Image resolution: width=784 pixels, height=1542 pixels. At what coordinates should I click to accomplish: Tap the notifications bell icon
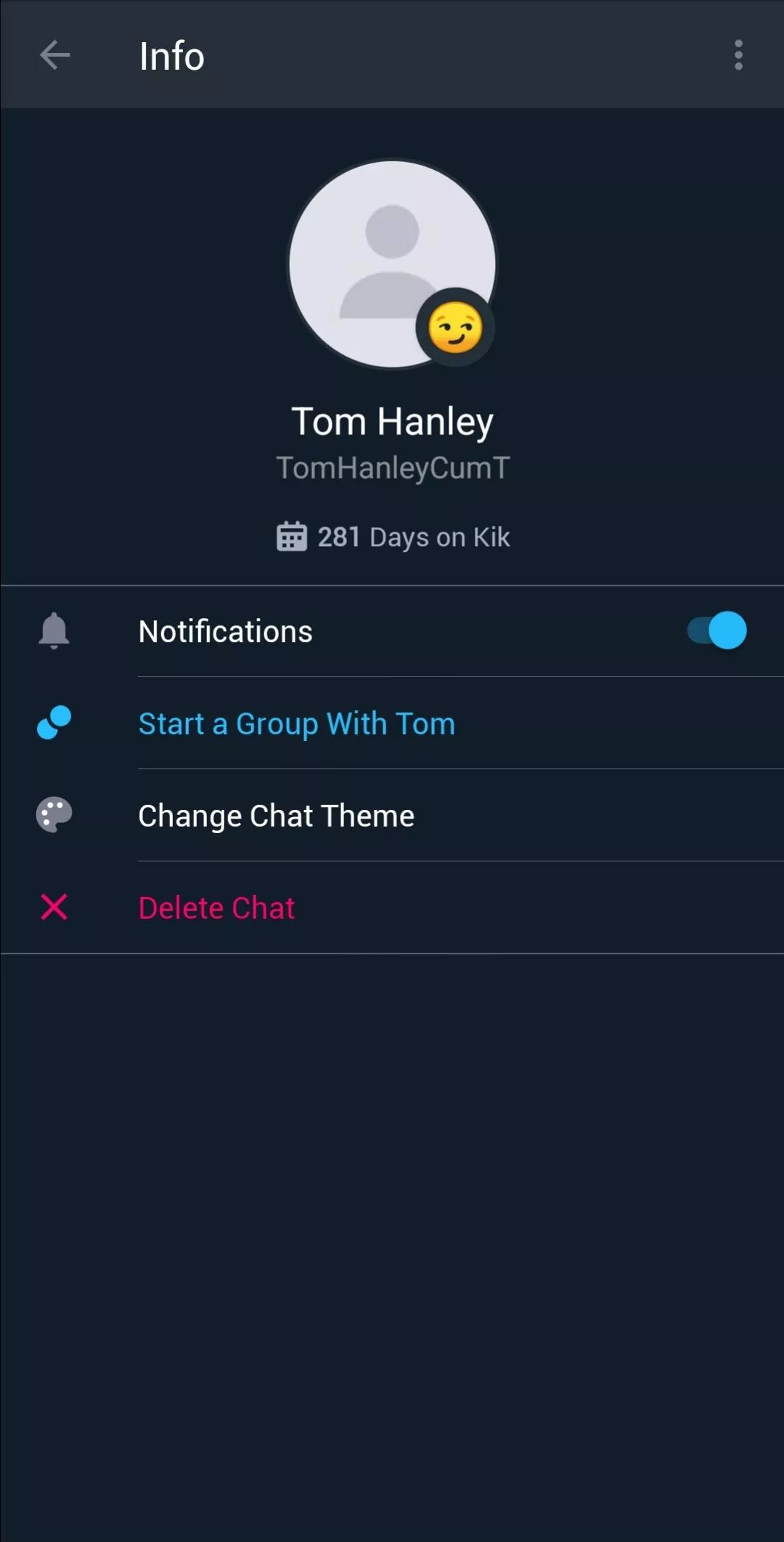(54, 630)
